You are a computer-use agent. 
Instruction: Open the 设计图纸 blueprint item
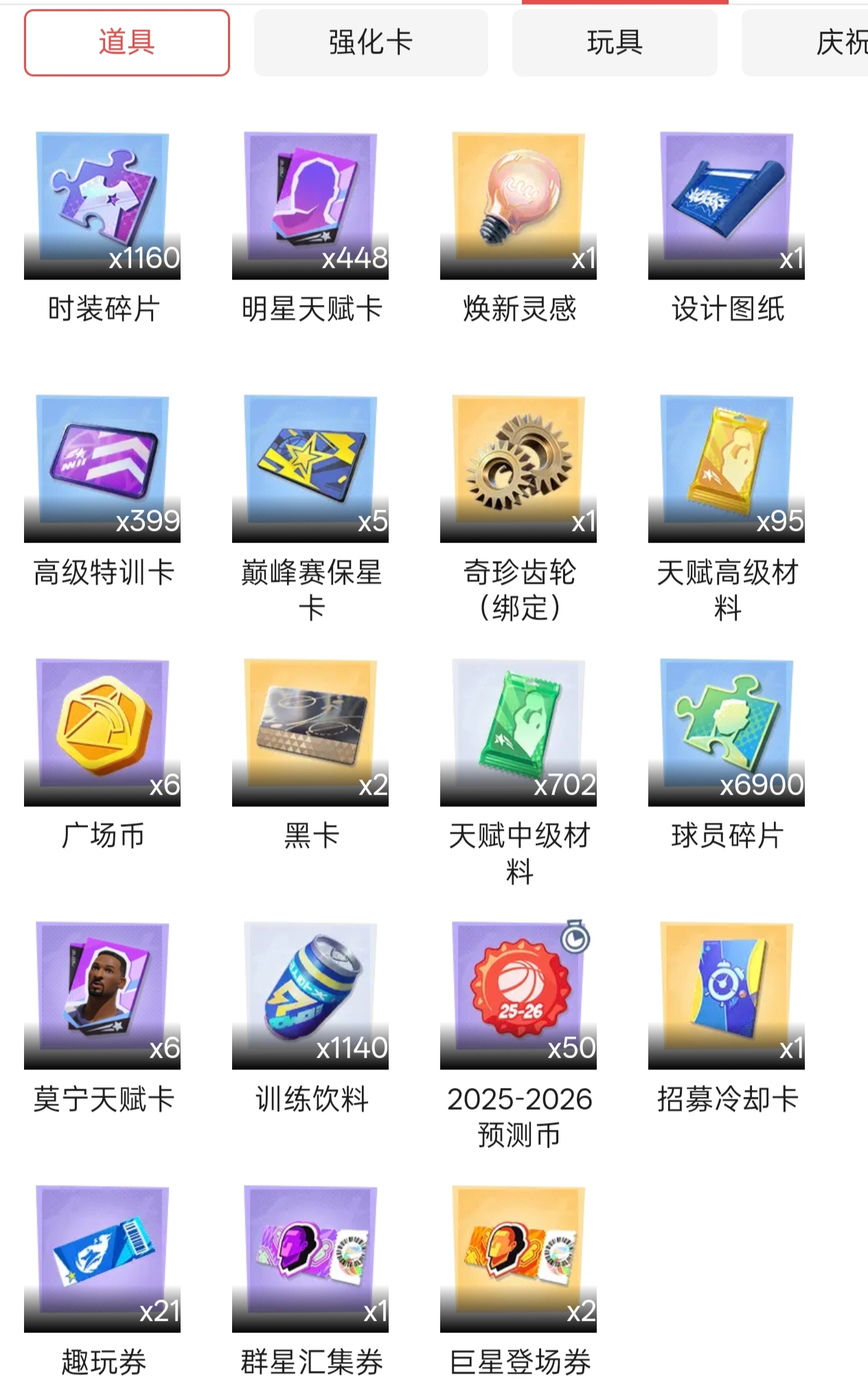point(727,206)
